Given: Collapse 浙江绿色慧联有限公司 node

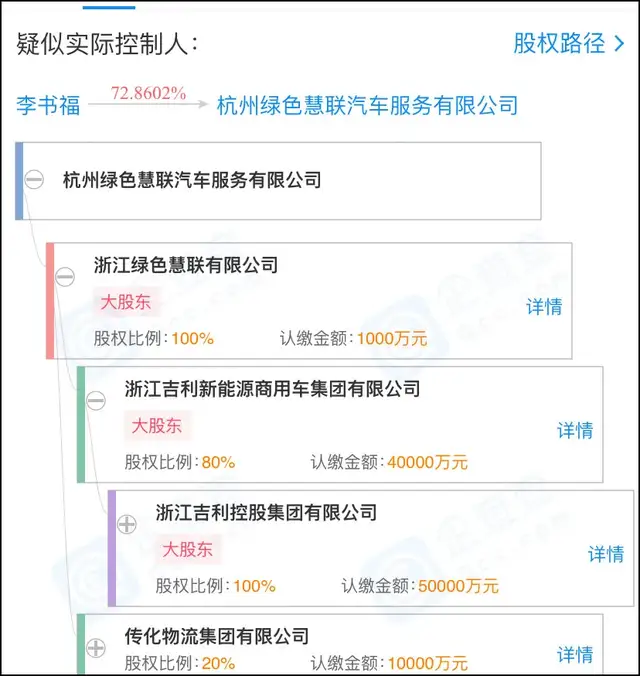Looking at the screenshot, I should pos(65,277).
